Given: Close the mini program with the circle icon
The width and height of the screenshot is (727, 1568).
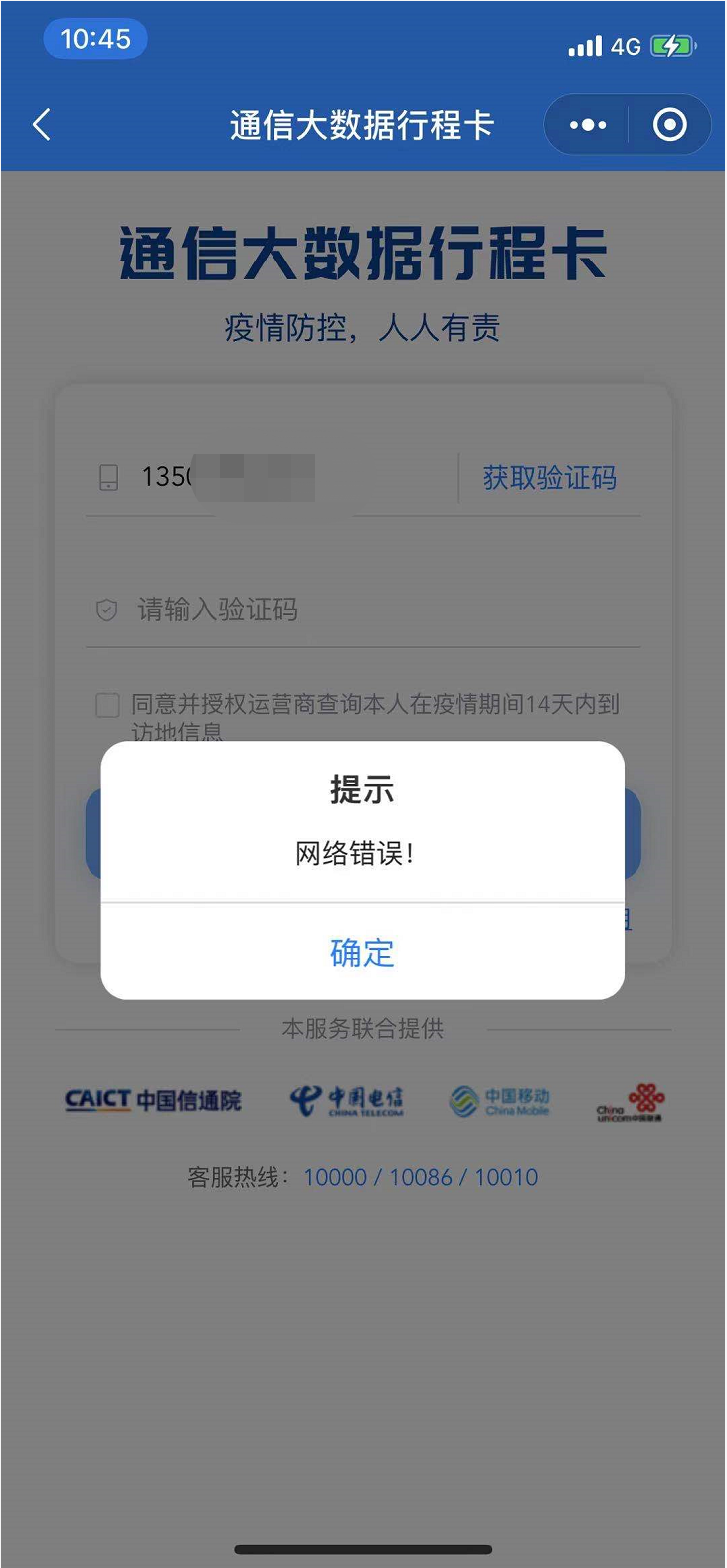Looking at the screenshot, I should 669,125.
